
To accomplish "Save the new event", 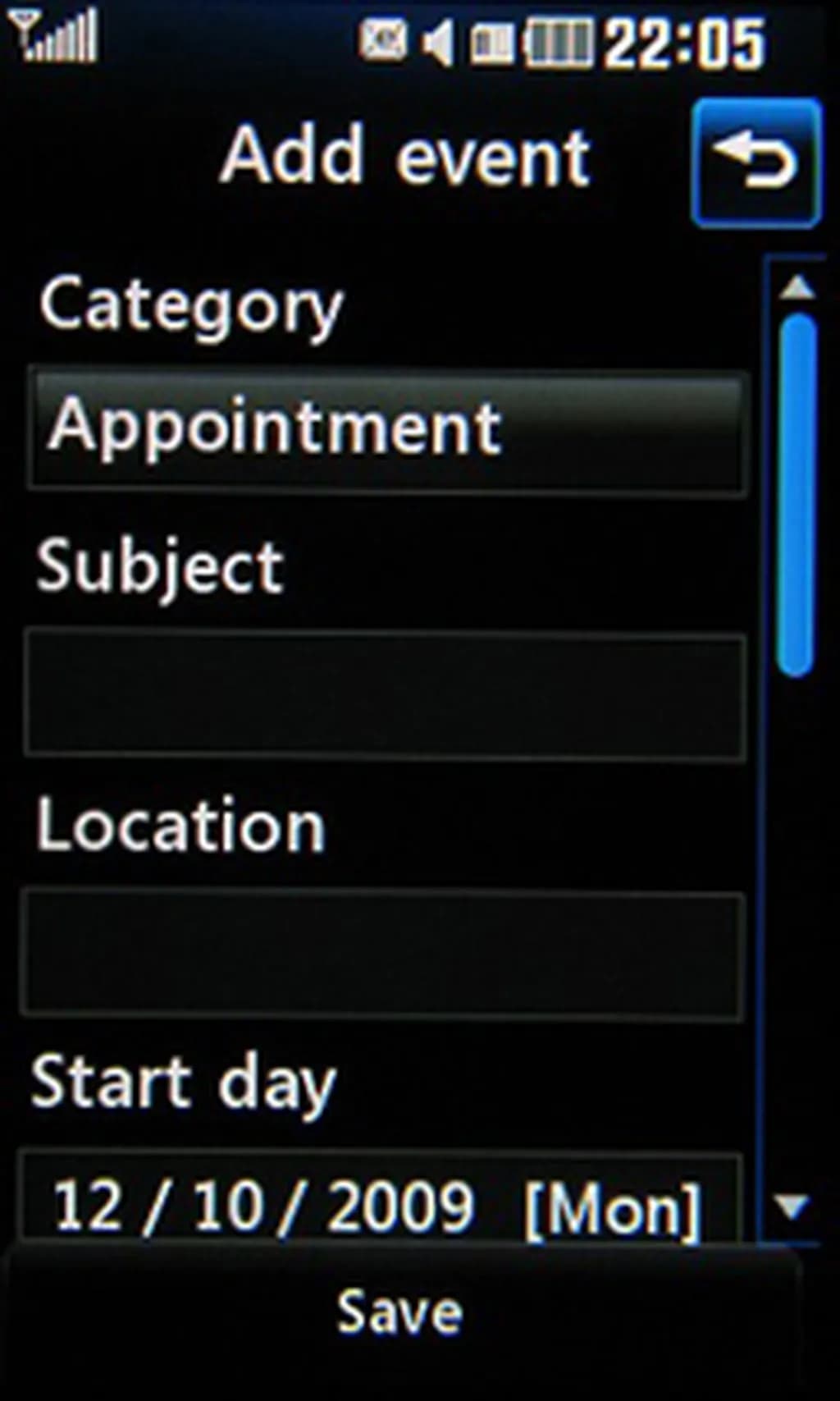I will pyautogui.click(x=400, y=1313).
